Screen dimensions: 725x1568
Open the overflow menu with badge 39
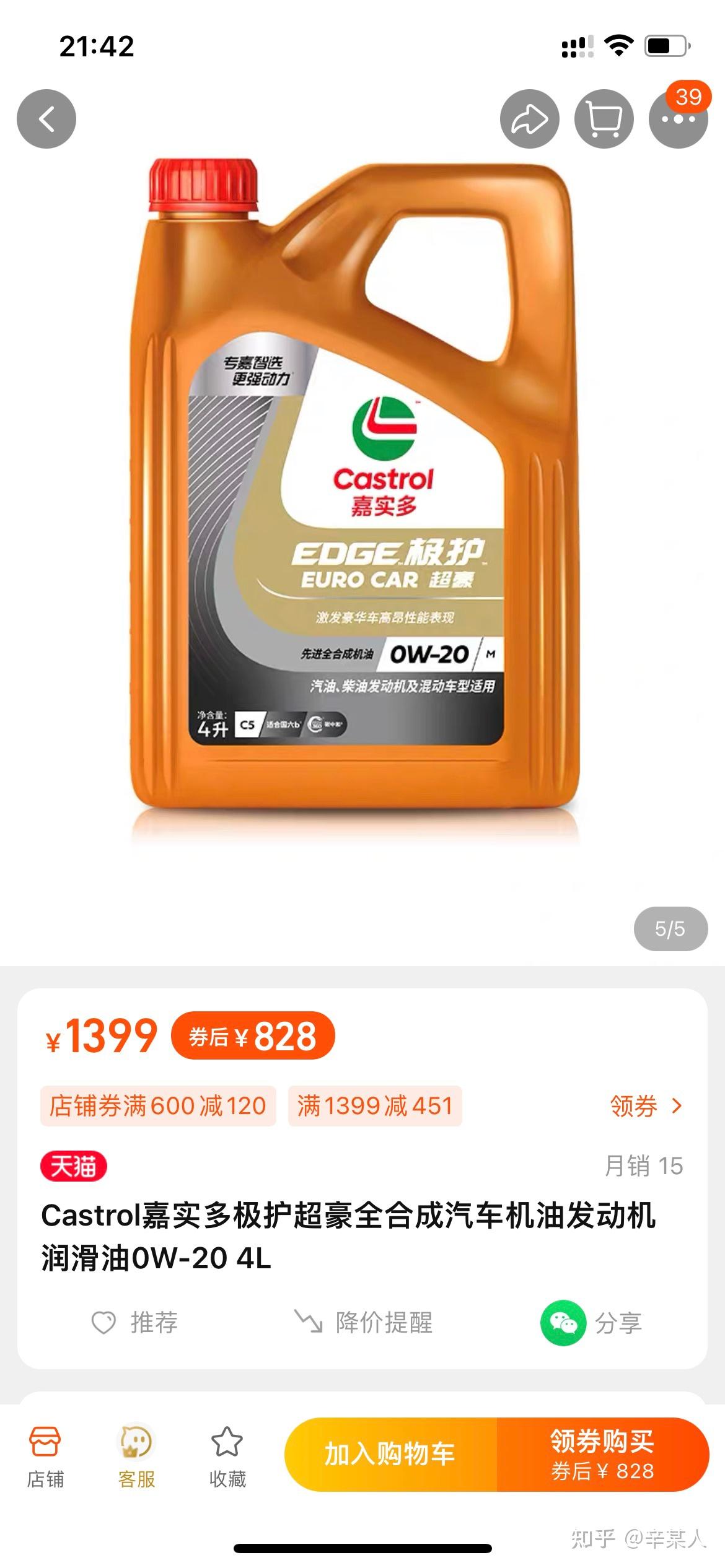(x=678, y=119)
